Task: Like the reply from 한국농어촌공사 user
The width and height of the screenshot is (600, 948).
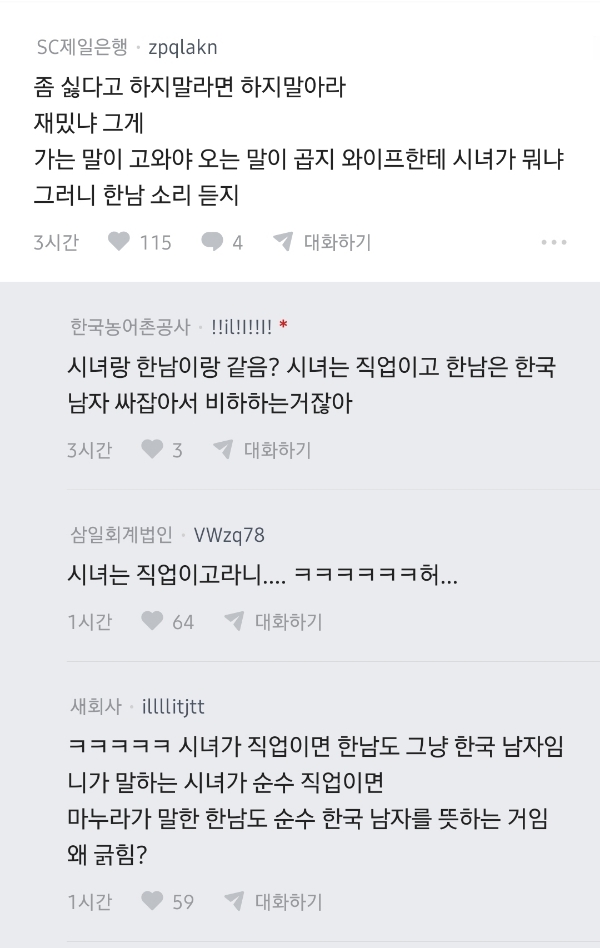Action: (x=152, y=450)
